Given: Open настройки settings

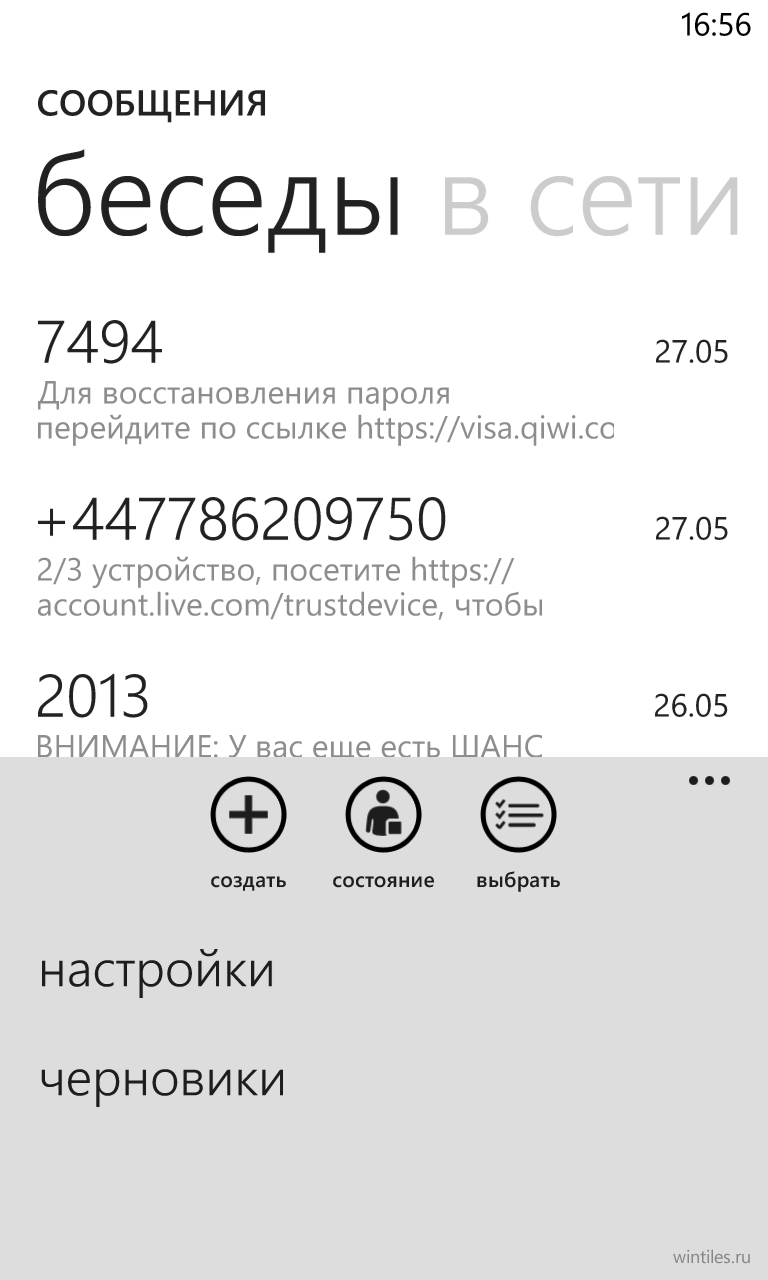Looking at the screenshot, I should tap(157, 971).
